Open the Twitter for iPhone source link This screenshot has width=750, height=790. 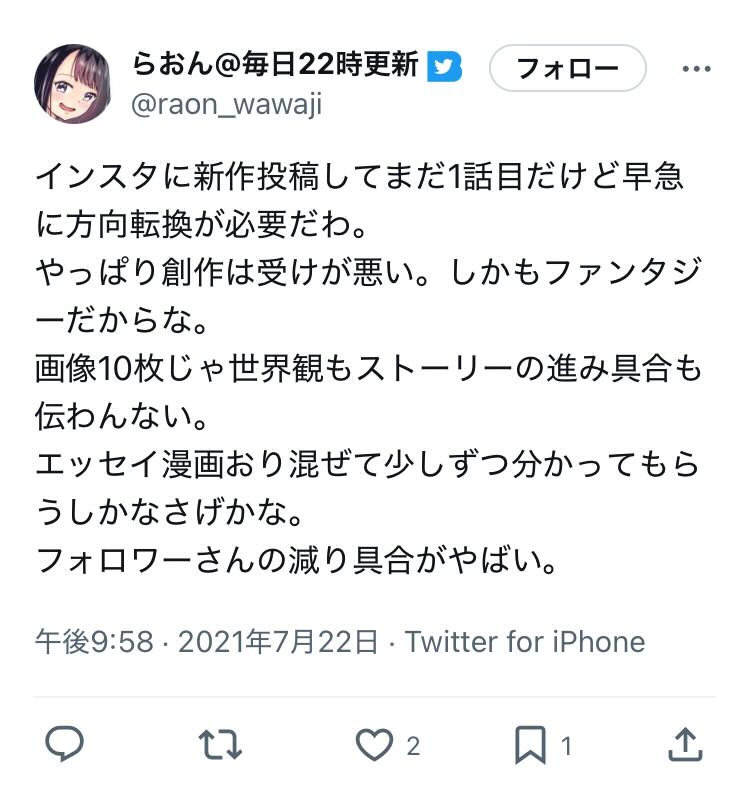click(525, 641)
